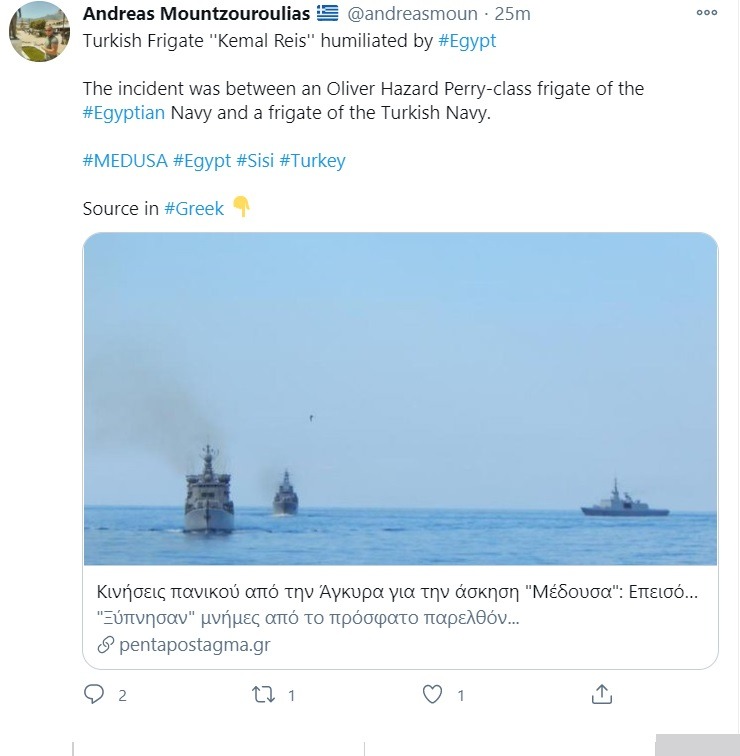The width and height of the screenshot is (740, 756).
Task: Open the author name Andreas Mountzouroulias
Action: coord(197,13)
